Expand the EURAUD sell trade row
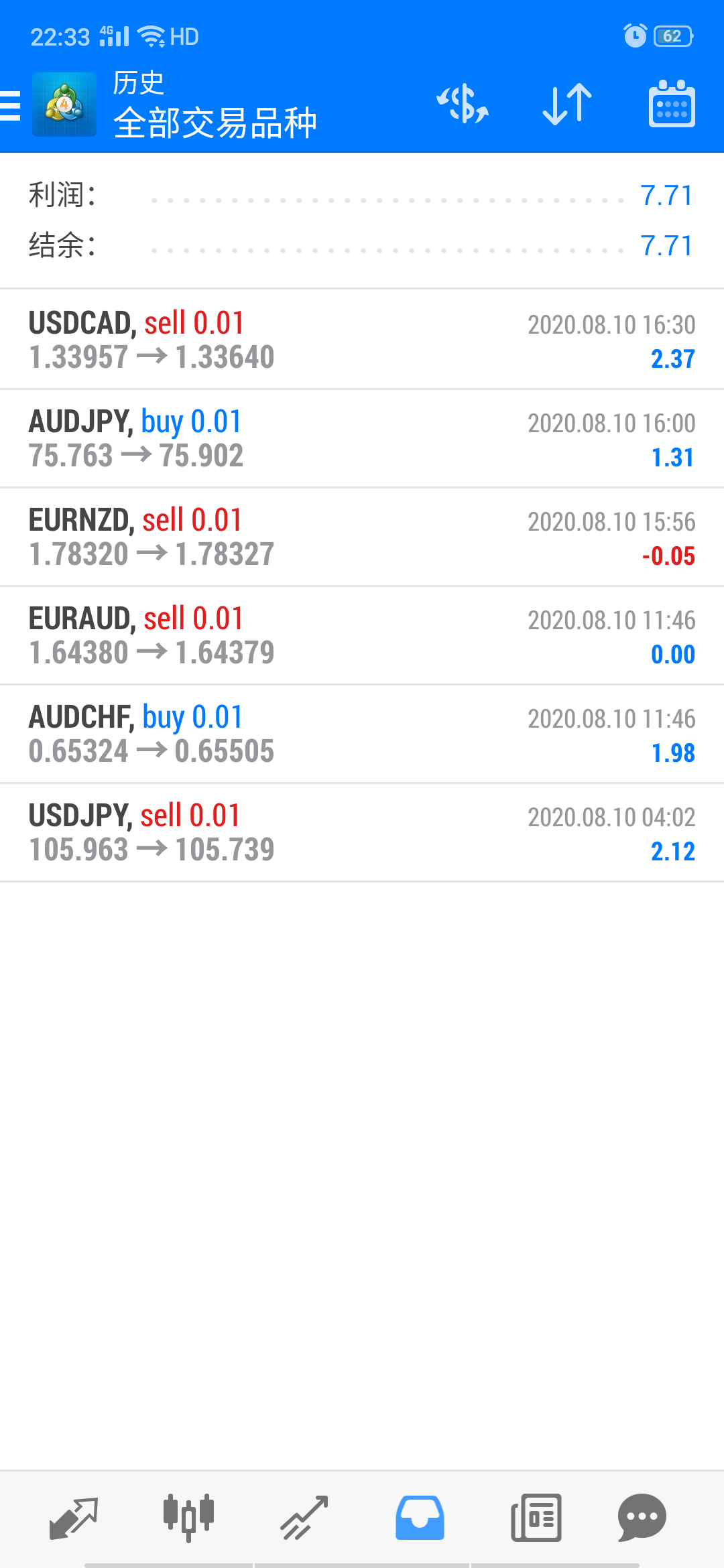 tap(362, 635)
